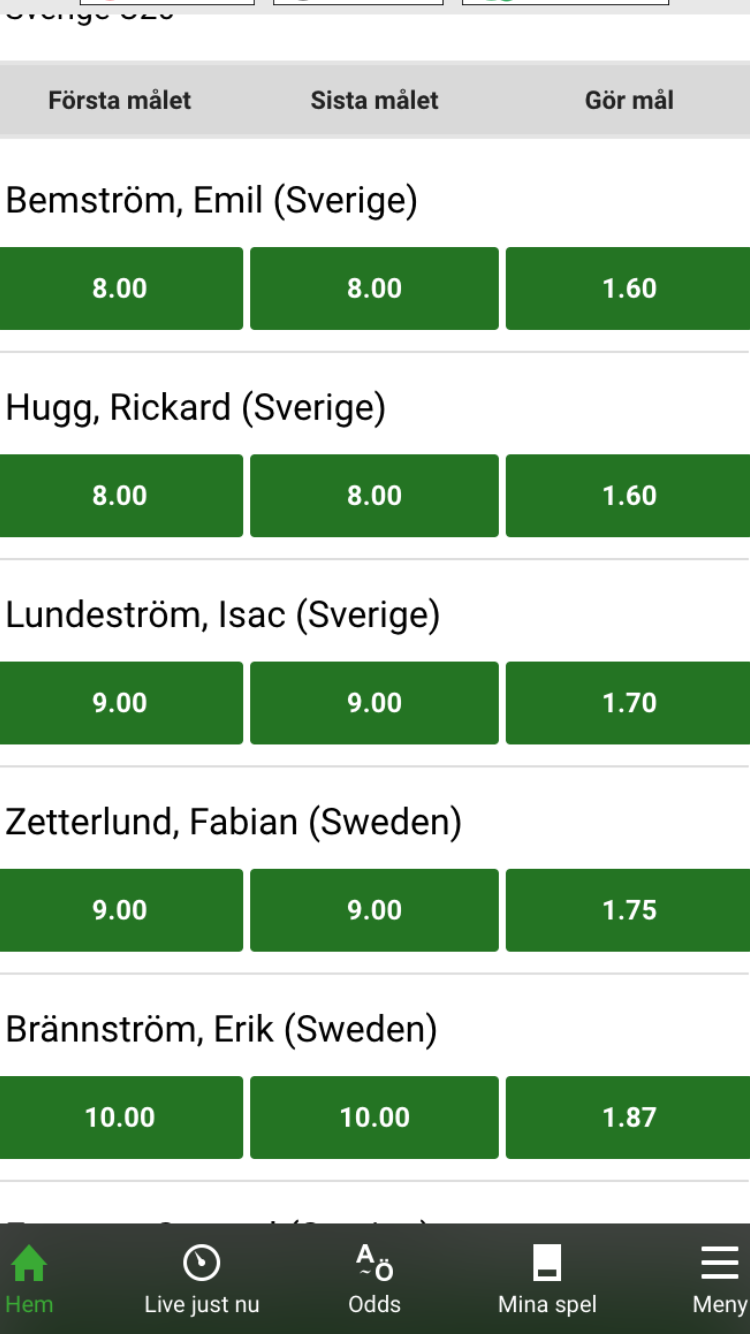Image resolution: width=750 pixels, height=1334 pixels.
Task: Open the Meny hamburger menu
Action: tap(719, 1279)
